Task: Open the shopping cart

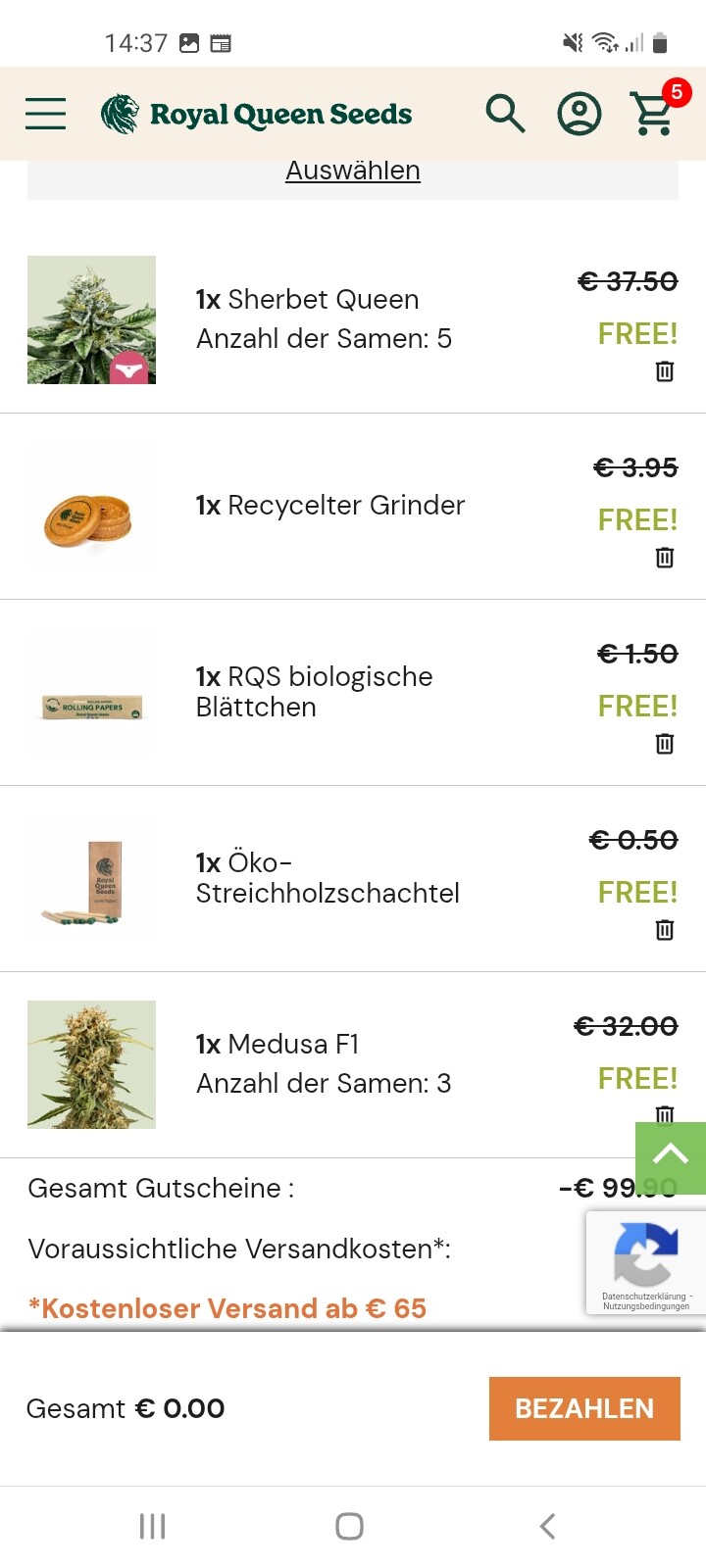Action: click(654, 114)
